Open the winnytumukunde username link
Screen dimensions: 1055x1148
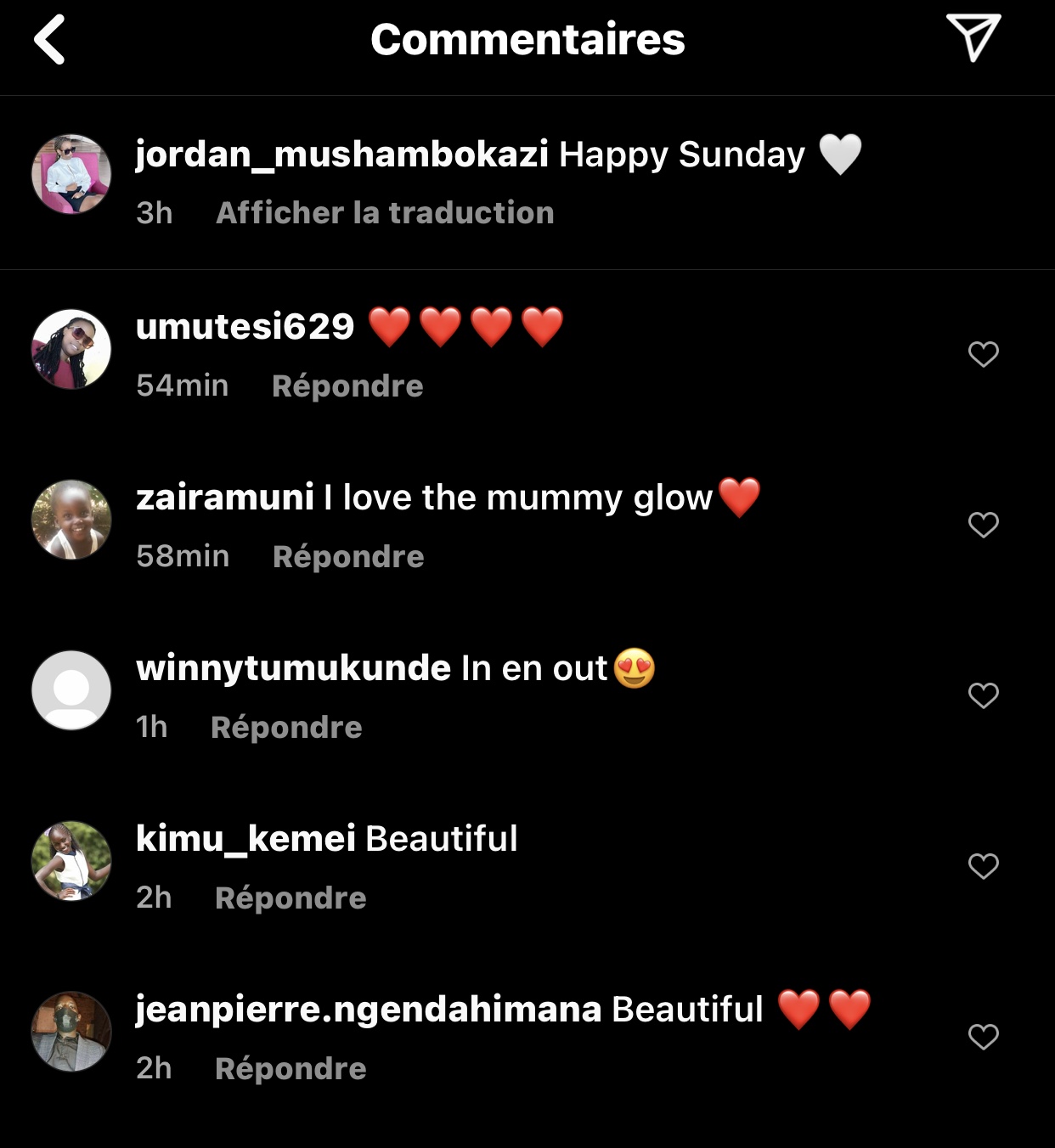pos(293,668)
